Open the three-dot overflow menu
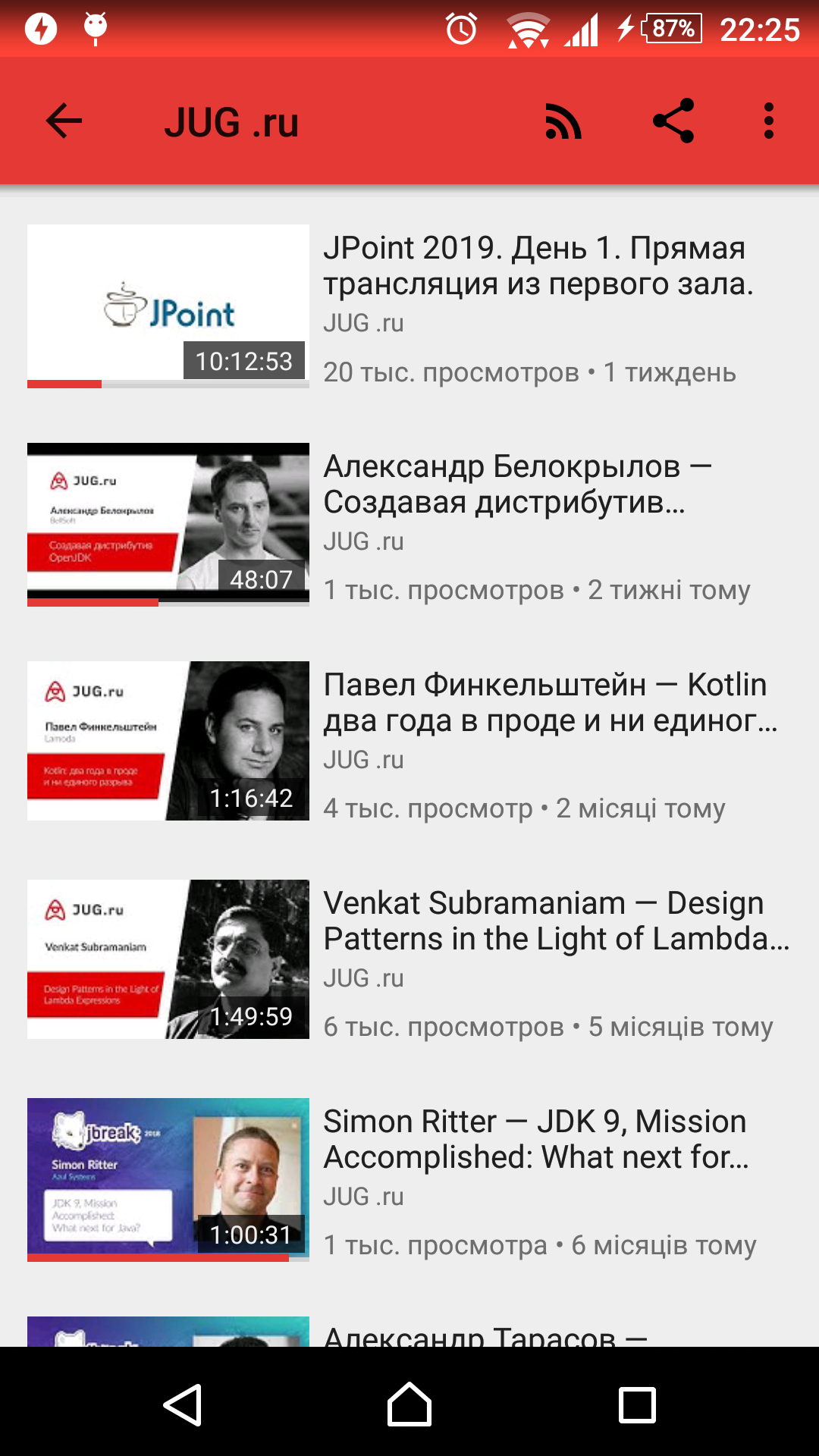This screenshot has width=819, height=1456. click(768, 121)
